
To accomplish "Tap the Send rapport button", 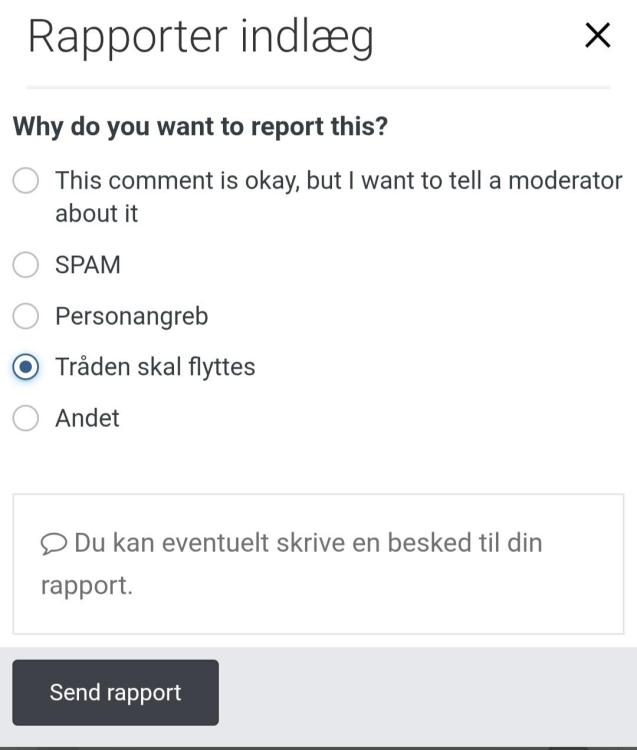I will click(115, 692).
